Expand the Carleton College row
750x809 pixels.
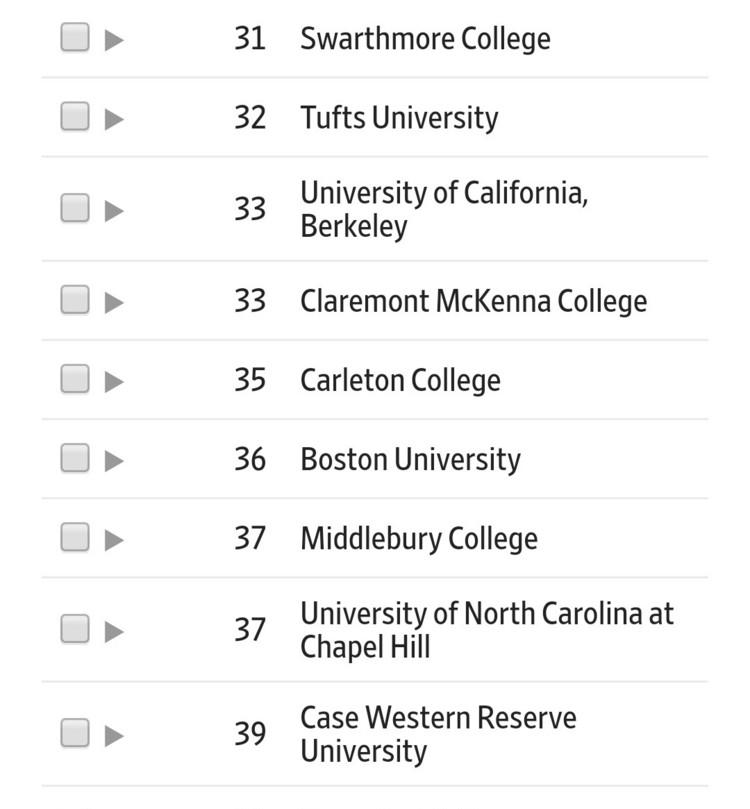(x=114, y=380)
